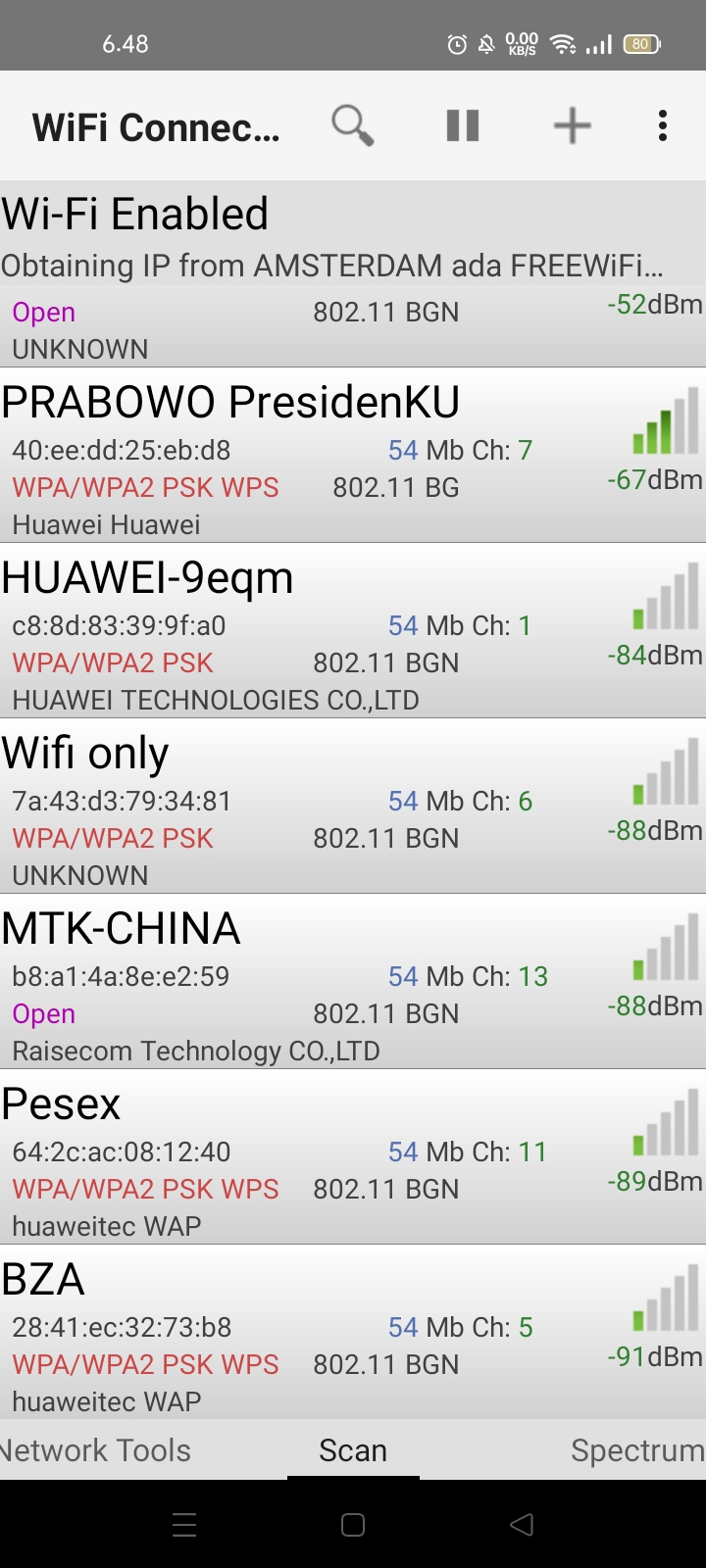Add a new network with plus icon
Viewport: 706px width, 1568px height.
tap(572, 126)
